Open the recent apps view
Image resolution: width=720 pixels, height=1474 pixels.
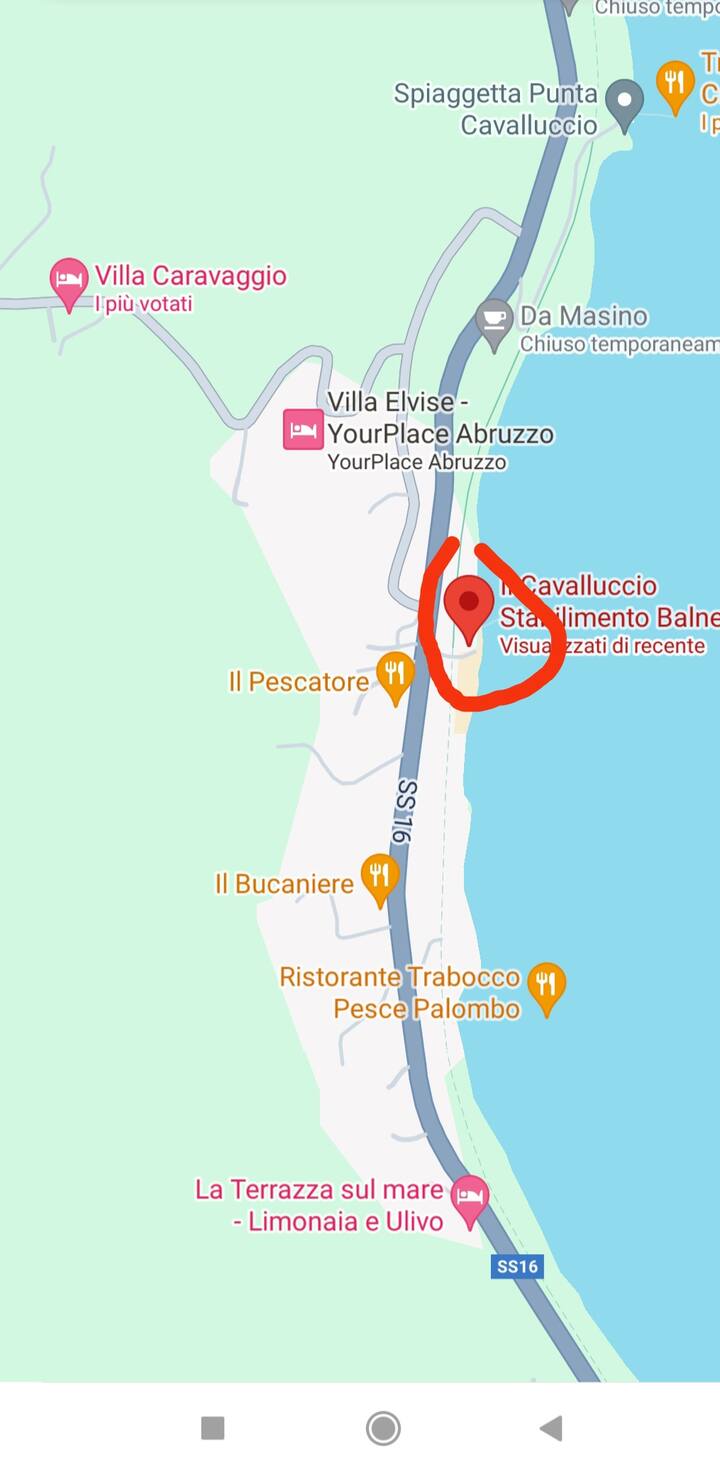pos(212,1428)
